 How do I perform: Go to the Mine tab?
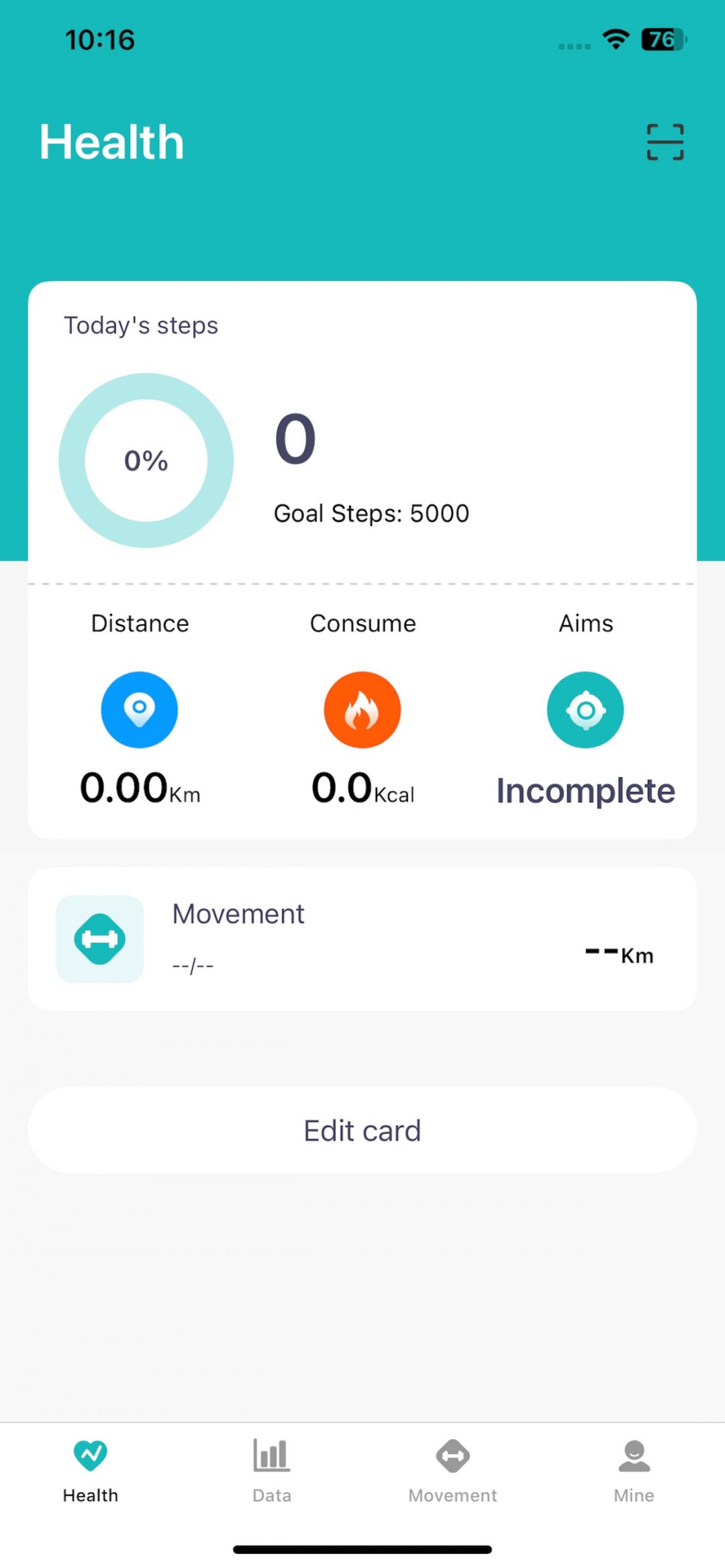coord(634,1469)
